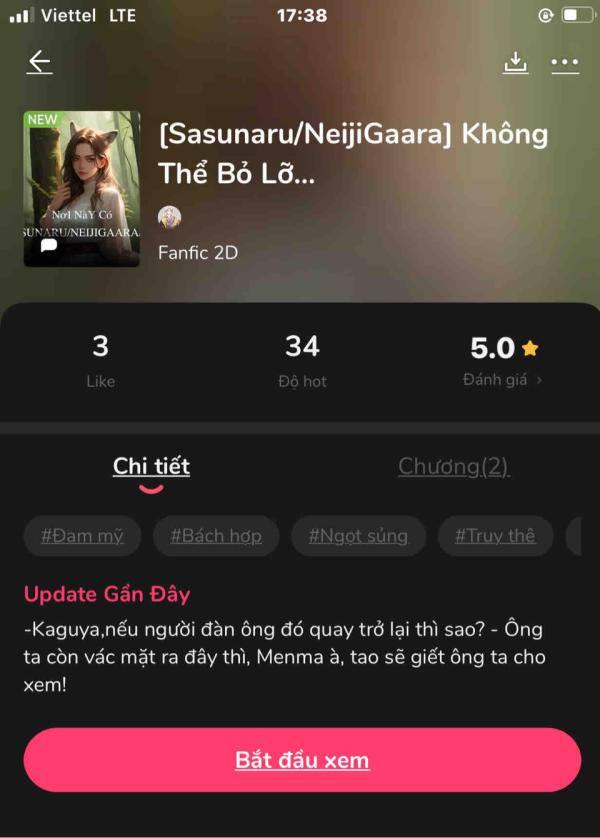Start reading with Bắt đầu xem
This screenshot has height=838, width=600.
(x=302, y=760)
